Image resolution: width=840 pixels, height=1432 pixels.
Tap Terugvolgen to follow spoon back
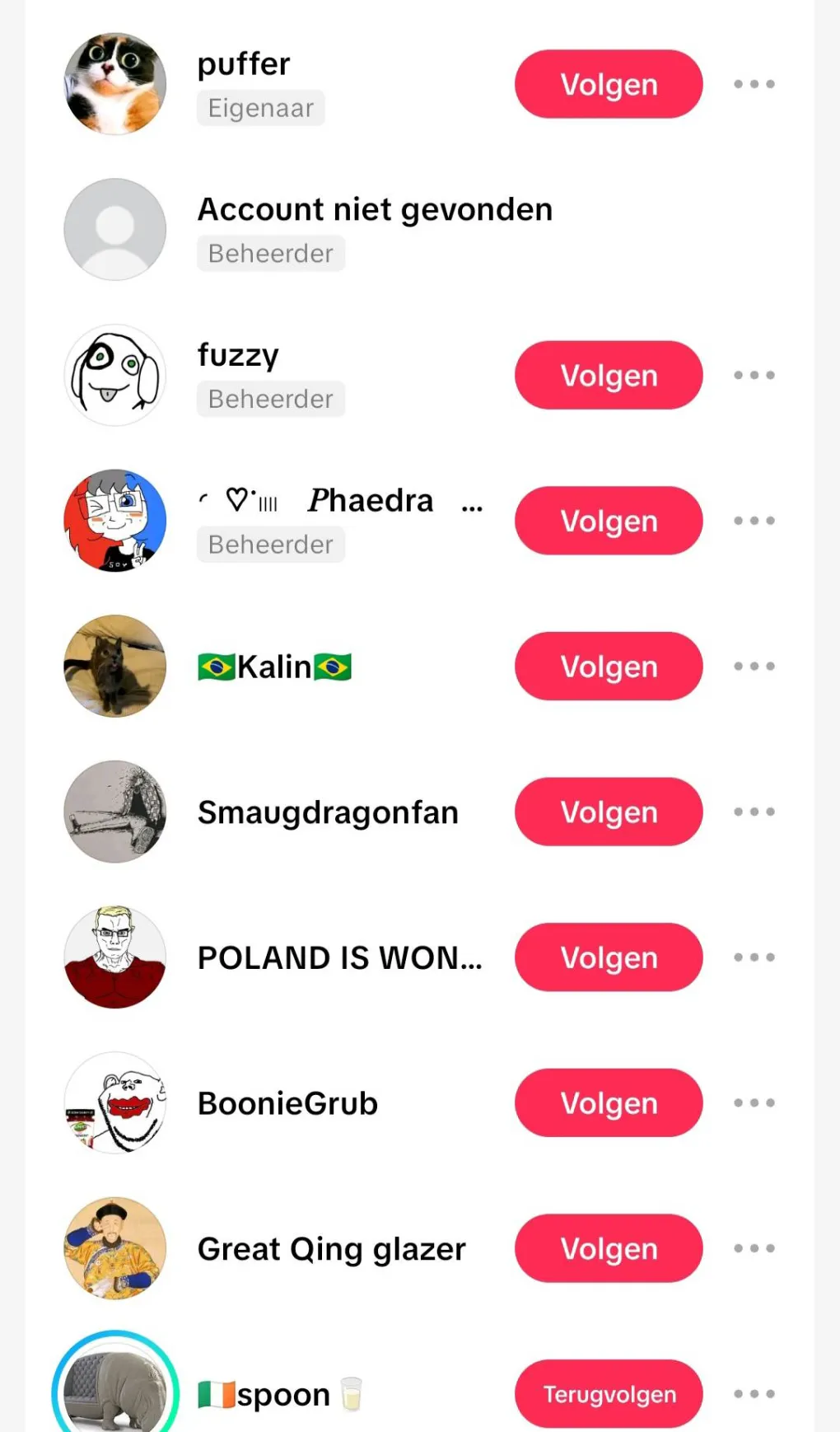click(609, 1394)
